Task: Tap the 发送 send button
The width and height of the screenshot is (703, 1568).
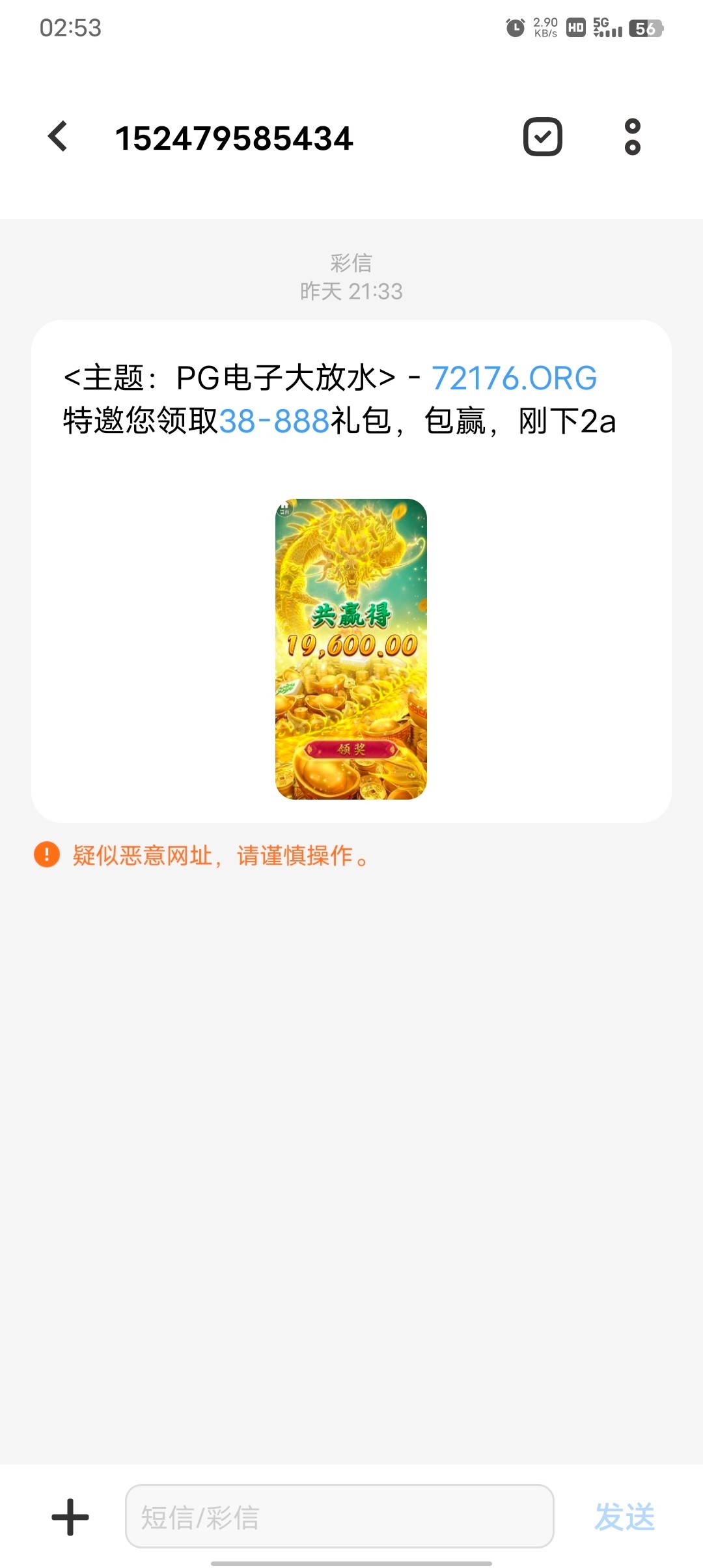Action: coord(624,1517)
